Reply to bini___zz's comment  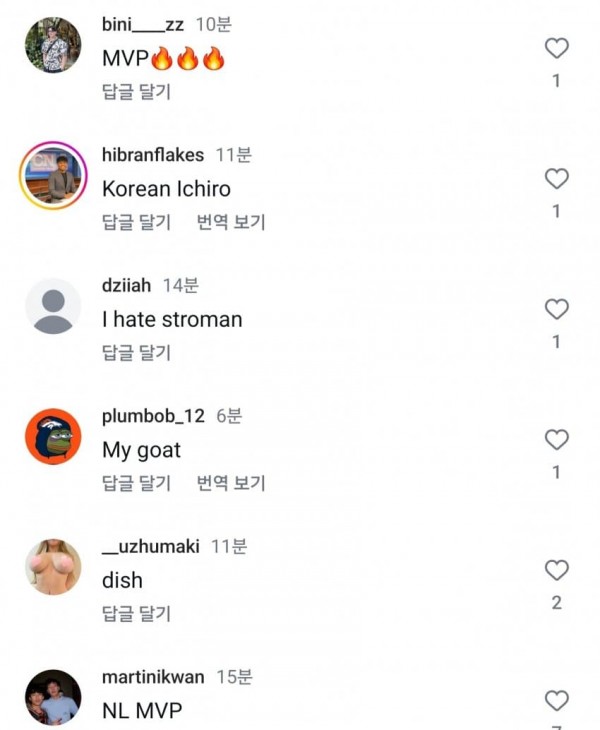tap(136, 92)
